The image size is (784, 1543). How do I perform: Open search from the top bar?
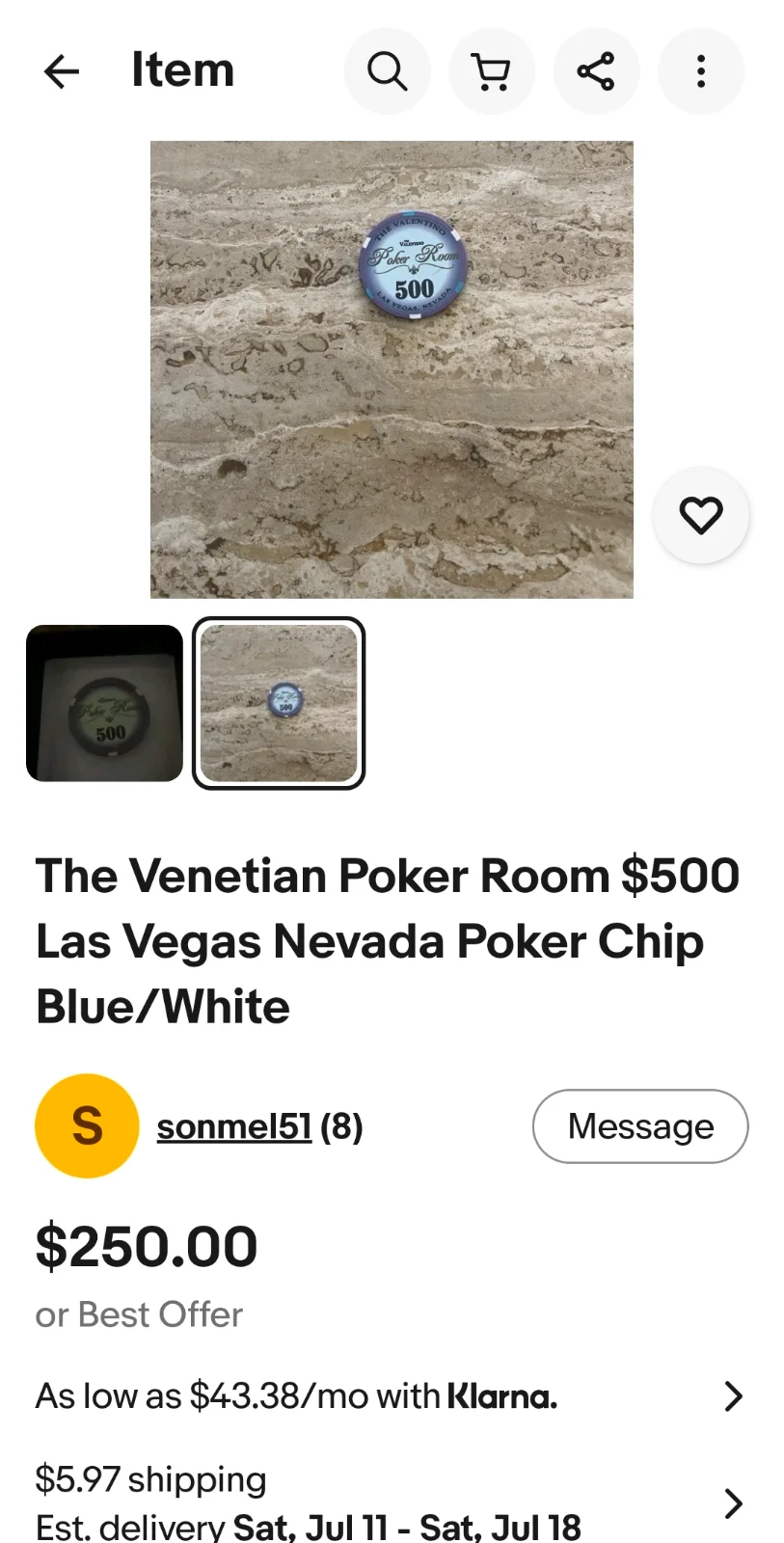388,71
